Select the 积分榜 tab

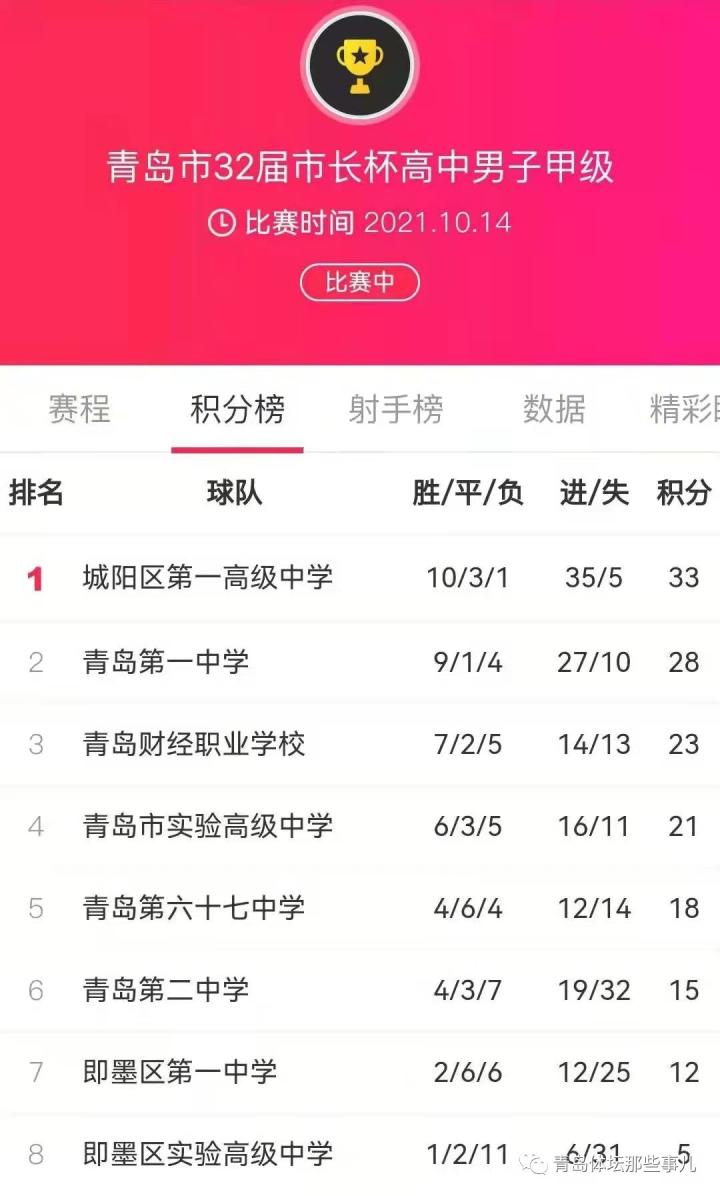tap(237, 410)
